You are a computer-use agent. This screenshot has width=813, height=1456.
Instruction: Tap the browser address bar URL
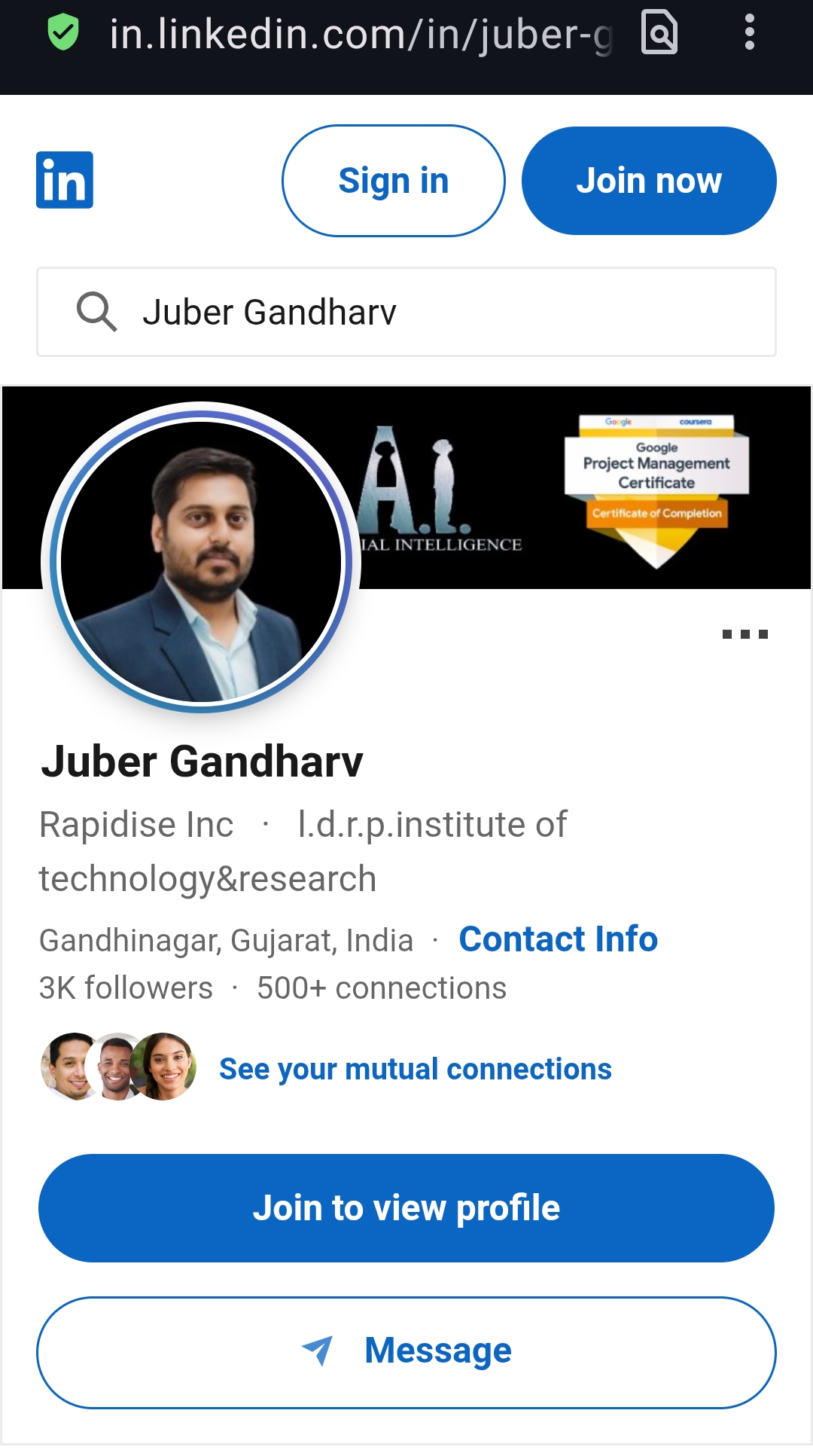point(360,35)
